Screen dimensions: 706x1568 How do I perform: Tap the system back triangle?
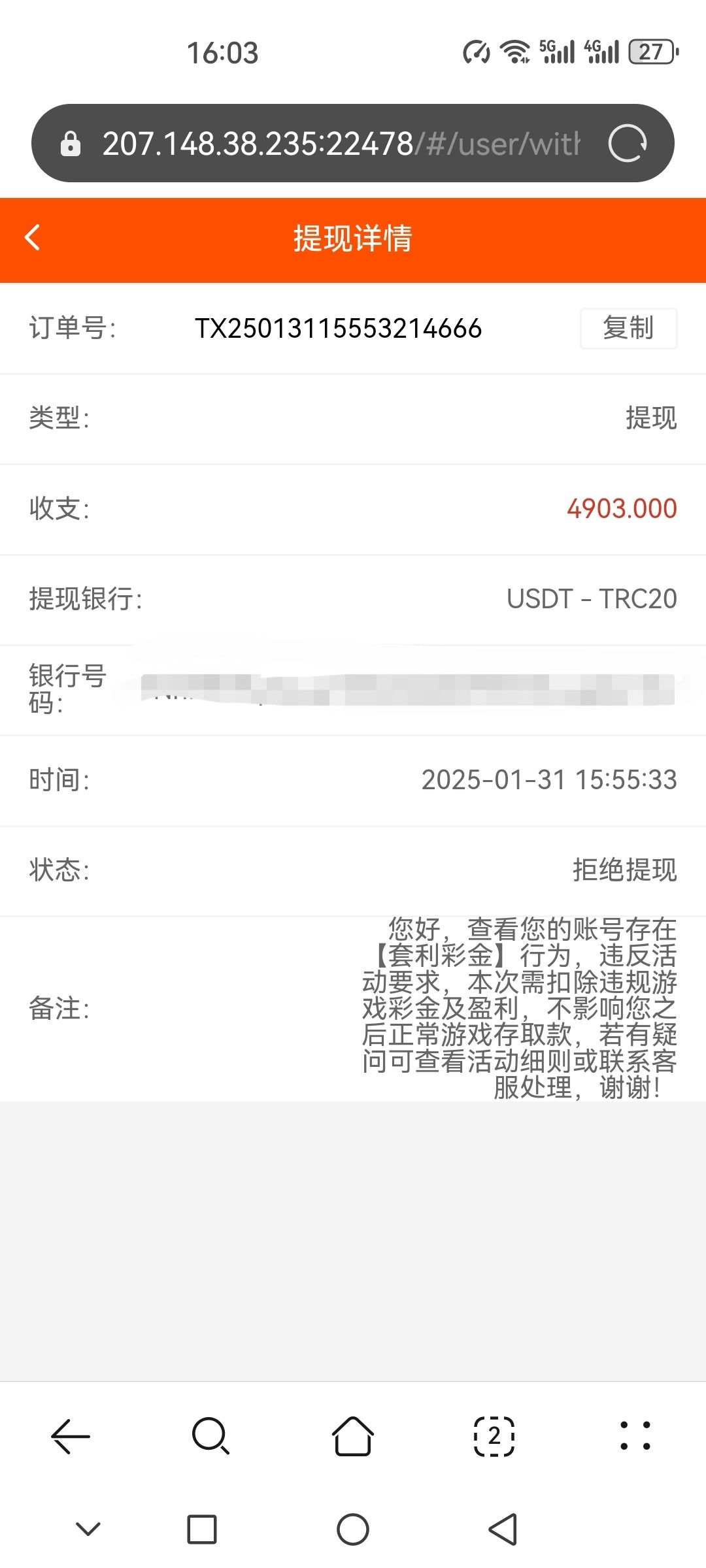point(503,1529)
